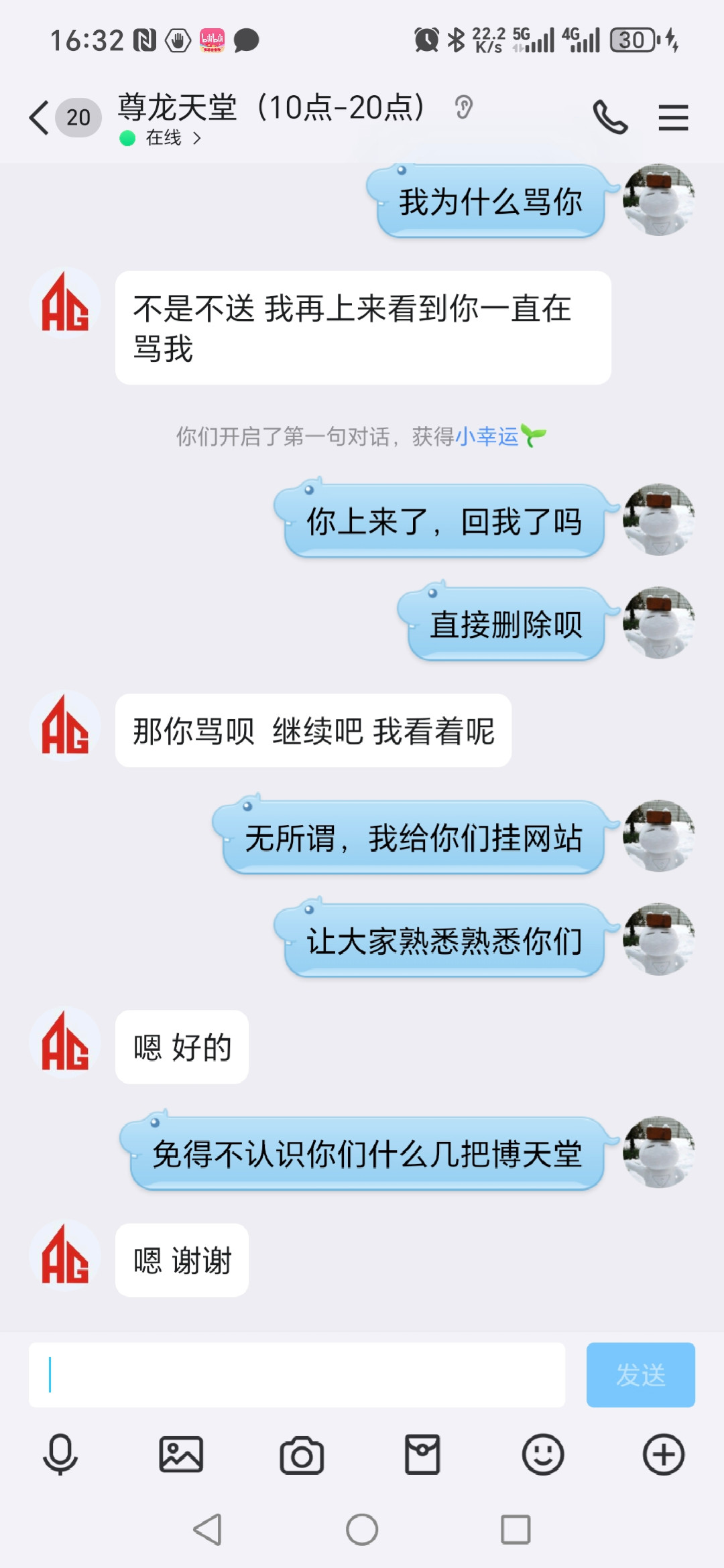
Task: Expand more options with the plus icon
Action: coord(664,1455)
